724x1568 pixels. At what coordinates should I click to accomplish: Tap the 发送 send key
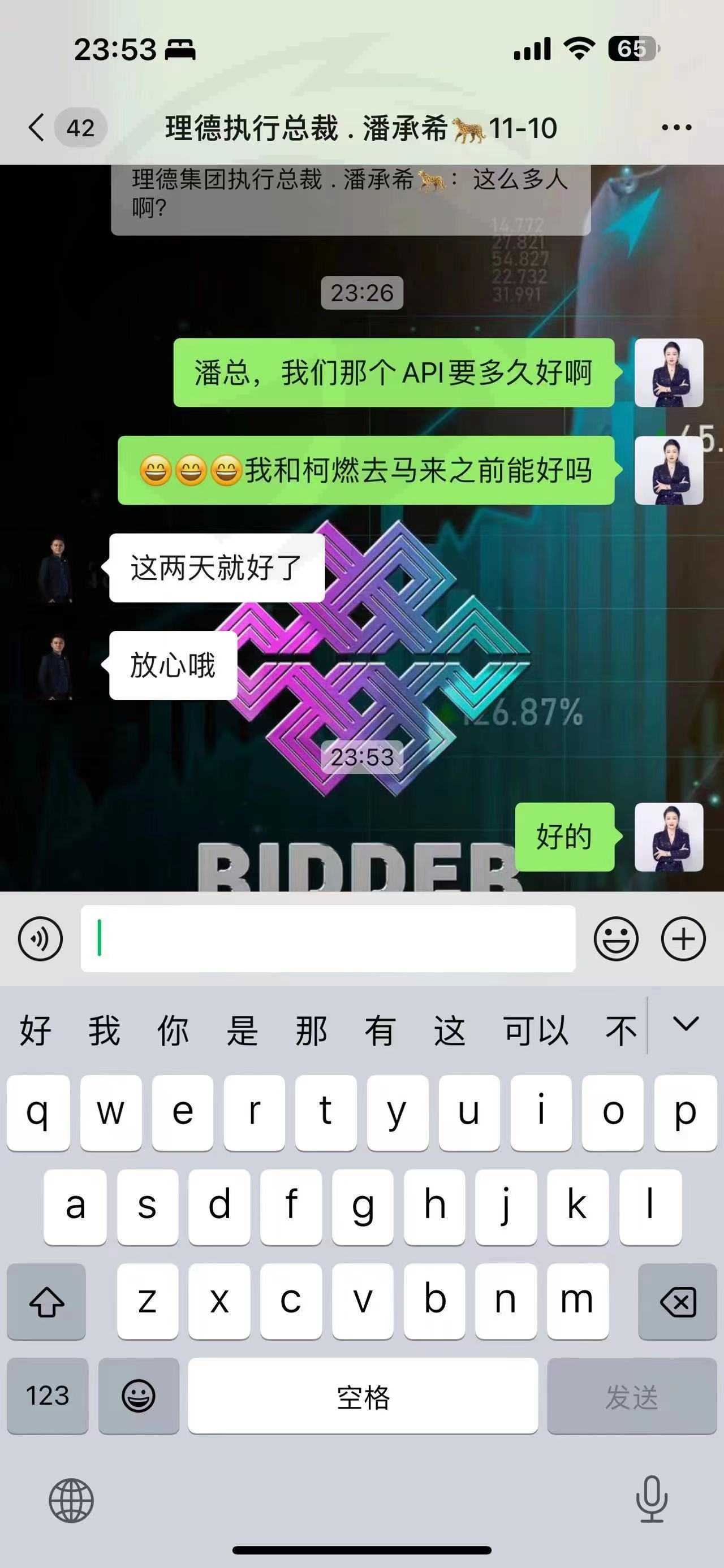(x=631, y=1395)
